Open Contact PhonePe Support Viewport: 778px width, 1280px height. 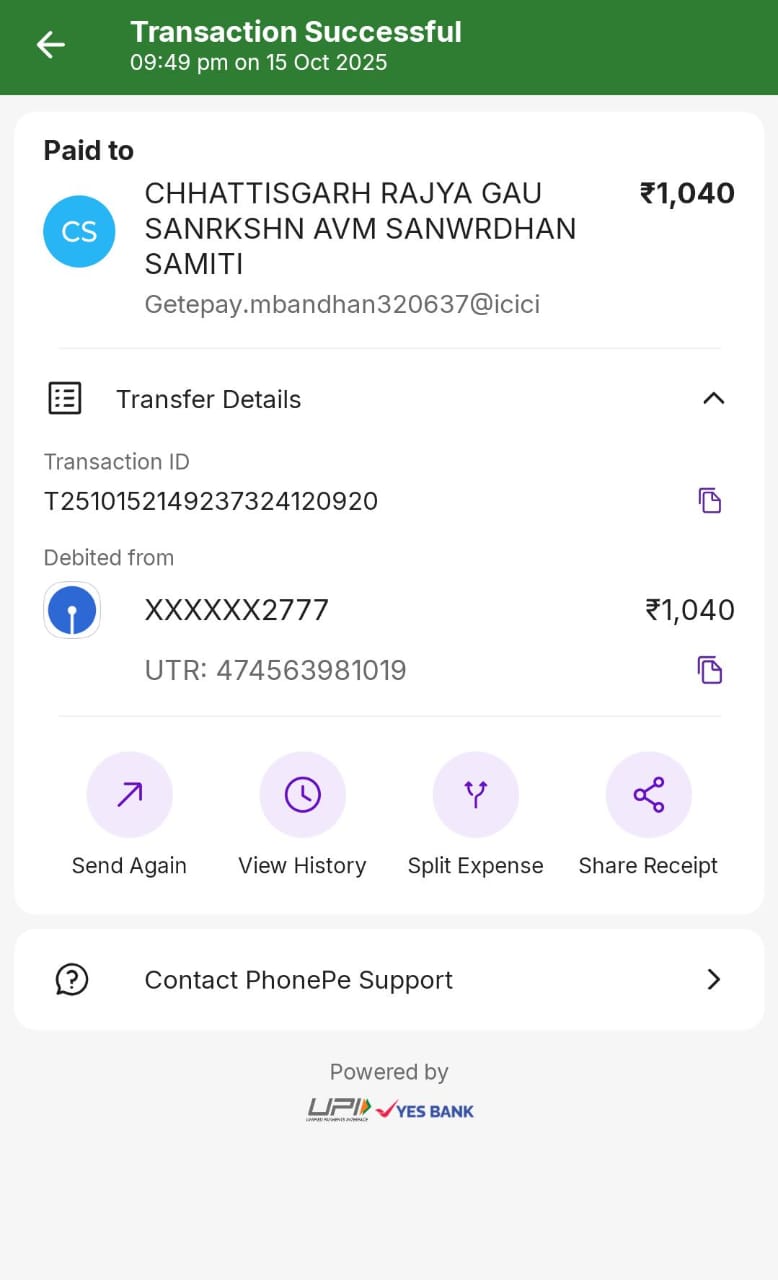tap(388, 979)
